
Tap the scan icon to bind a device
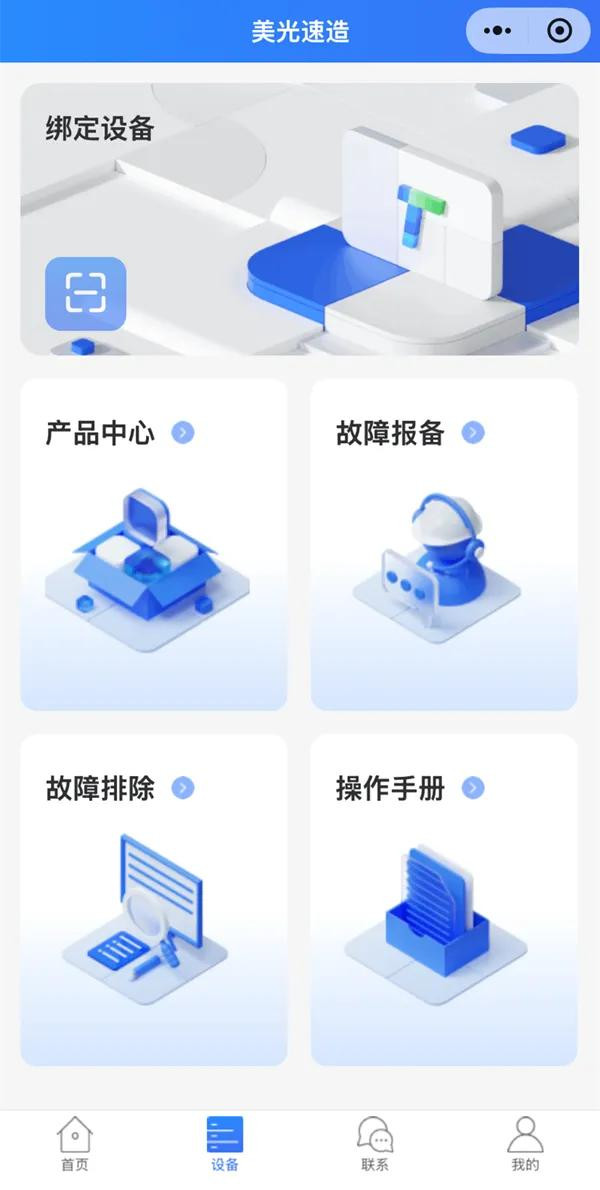point(85,293)
